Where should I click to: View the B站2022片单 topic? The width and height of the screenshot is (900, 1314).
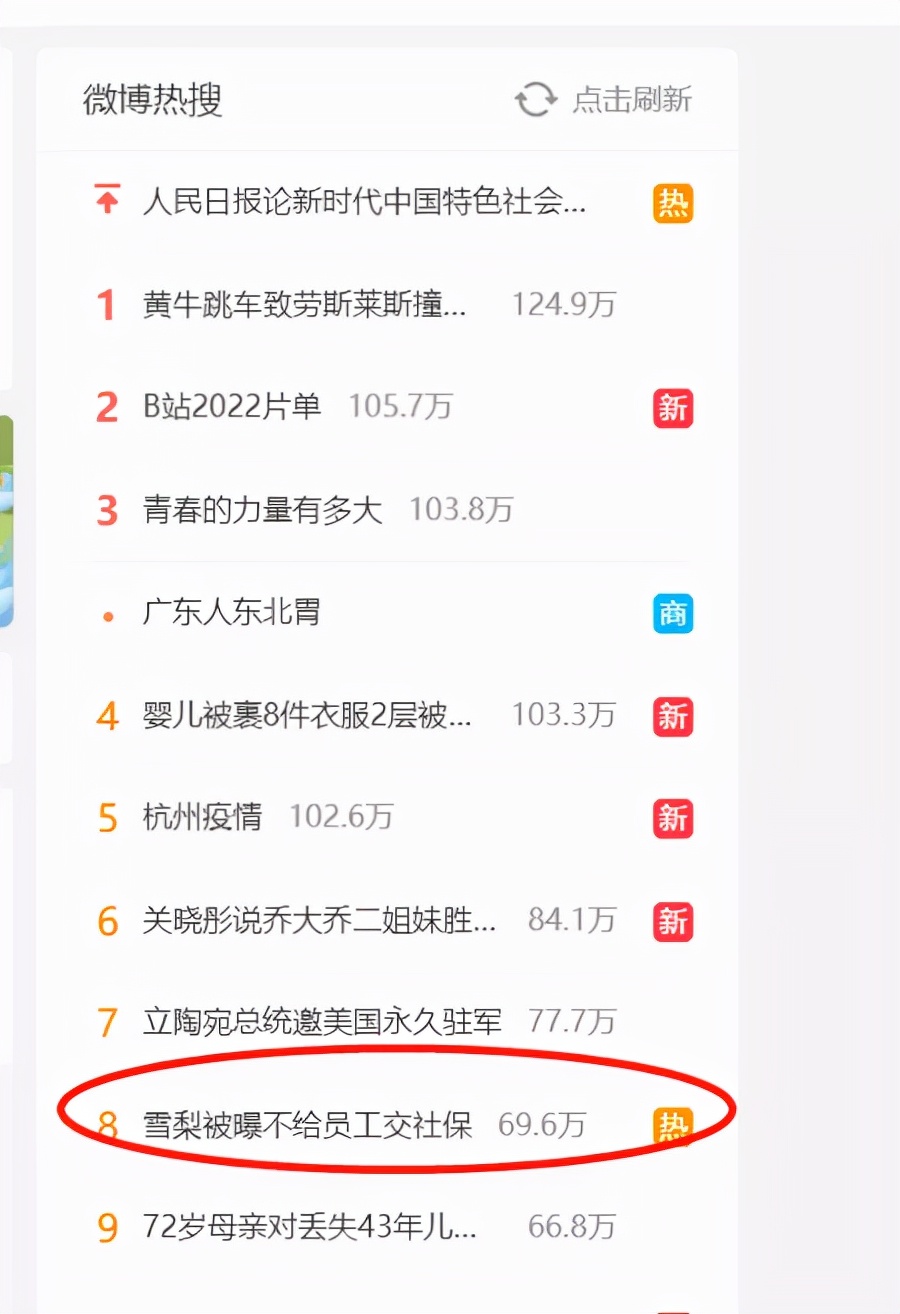(232, 407)
